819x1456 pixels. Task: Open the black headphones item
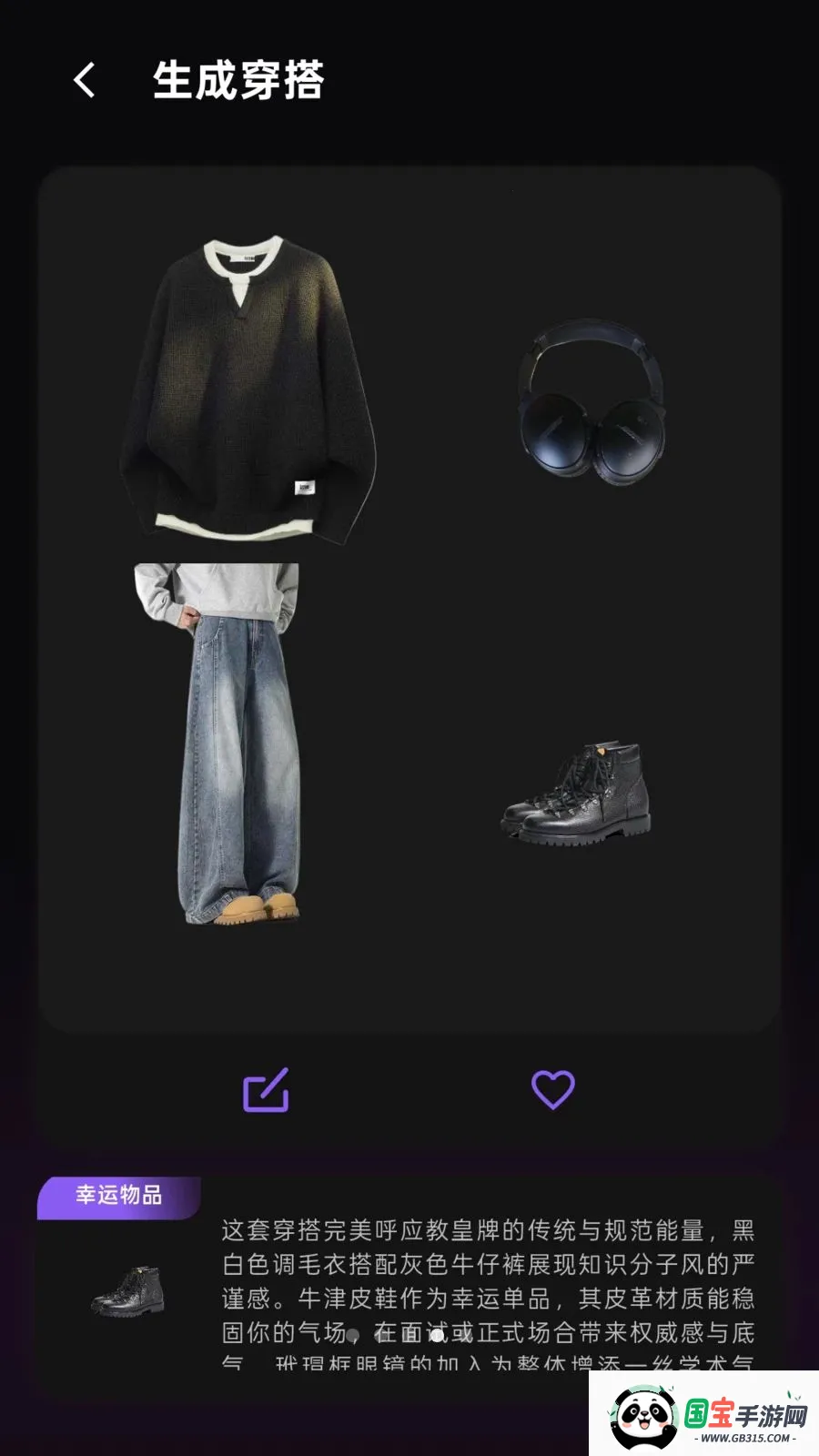(x=591, y=400)
